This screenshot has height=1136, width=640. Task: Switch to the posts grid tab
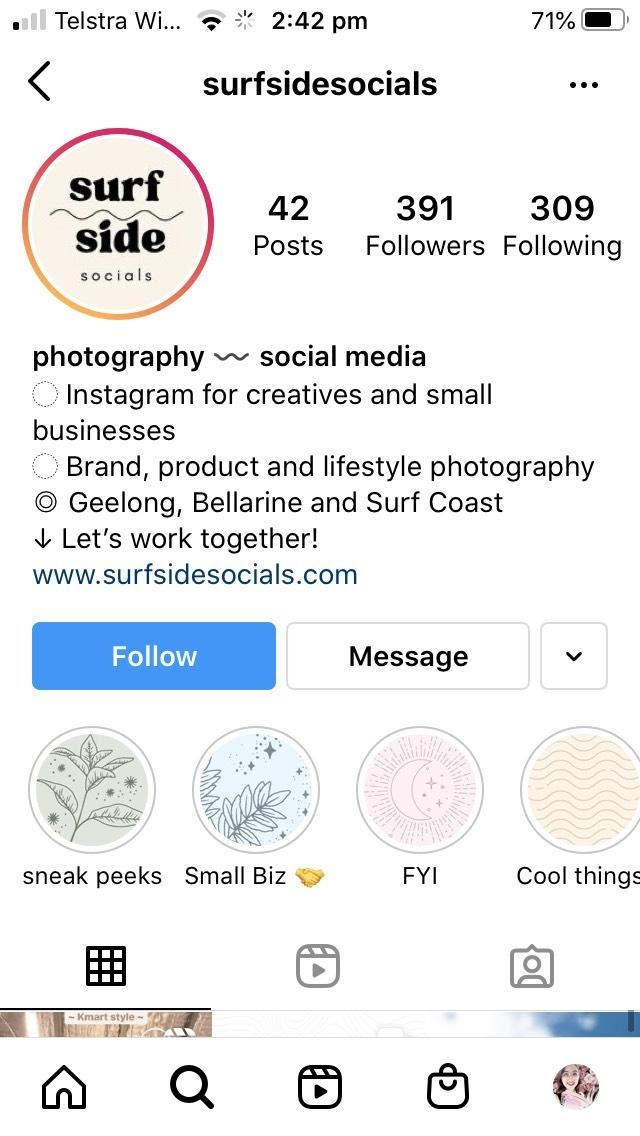(x=106, y=966)
